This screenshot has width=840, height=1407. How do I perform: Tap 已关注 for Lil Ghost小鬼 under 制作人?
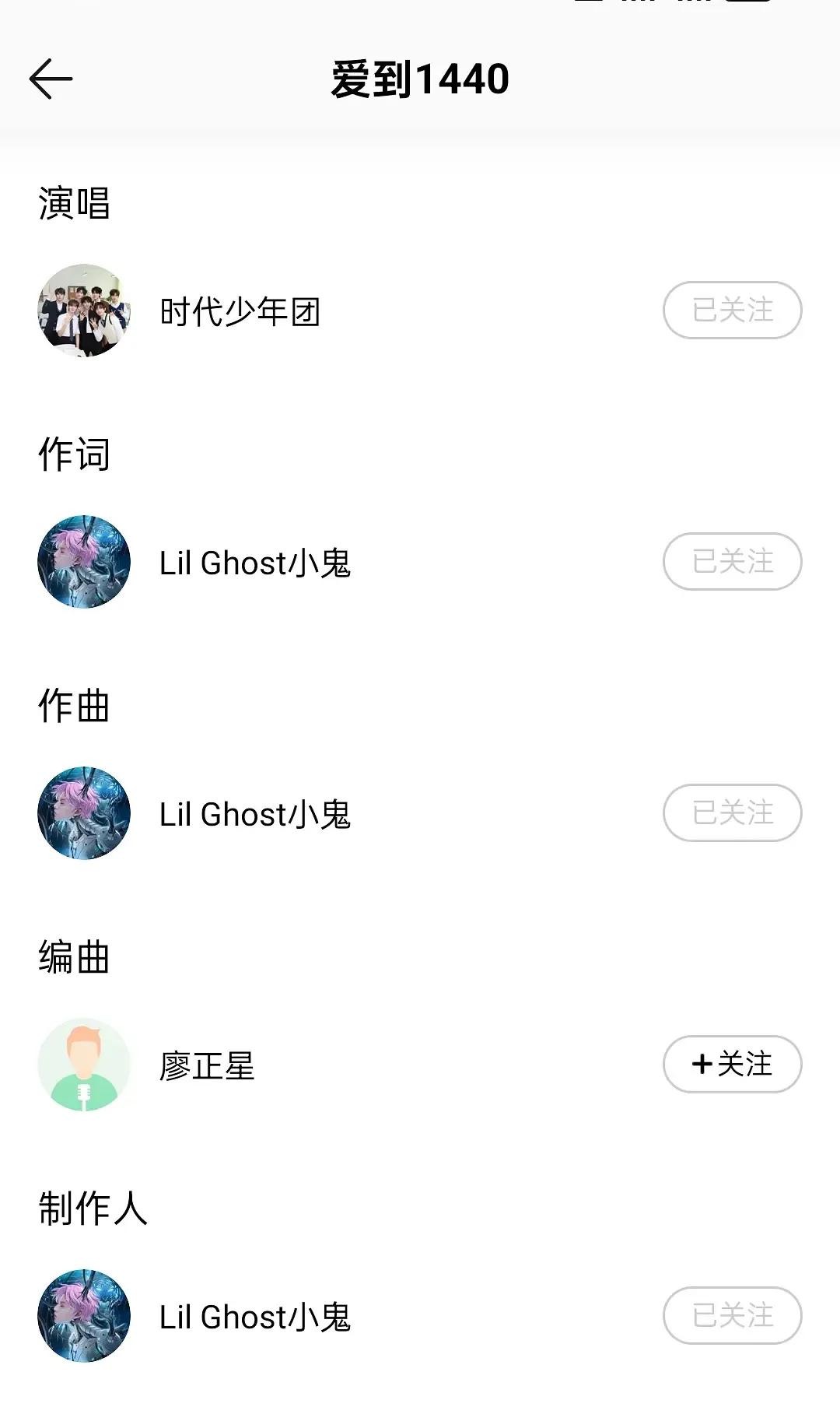(x=732, y=1316)
